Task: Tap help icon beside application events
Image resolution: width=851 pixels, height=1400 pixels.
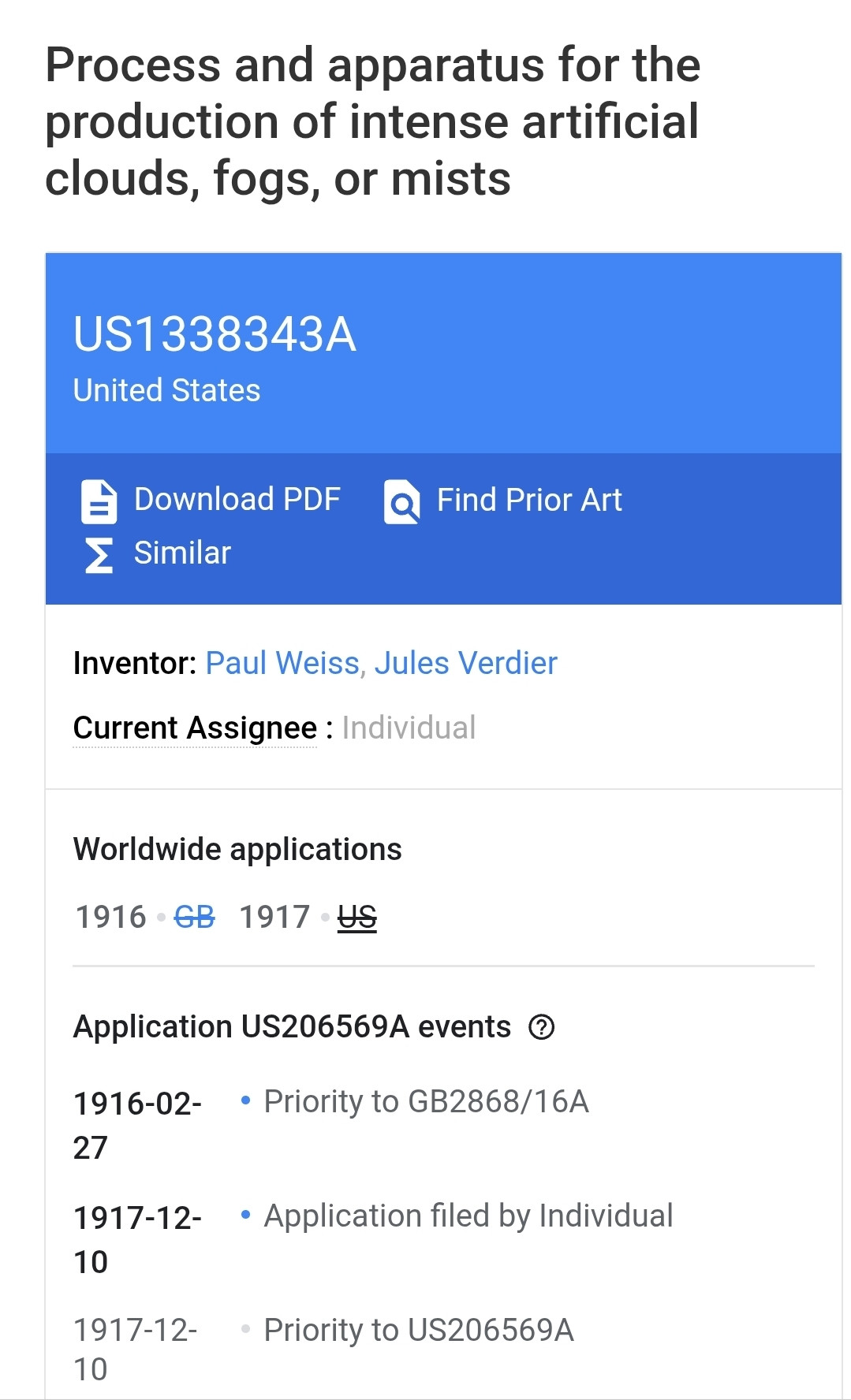Action: [x=541, y=1027]
